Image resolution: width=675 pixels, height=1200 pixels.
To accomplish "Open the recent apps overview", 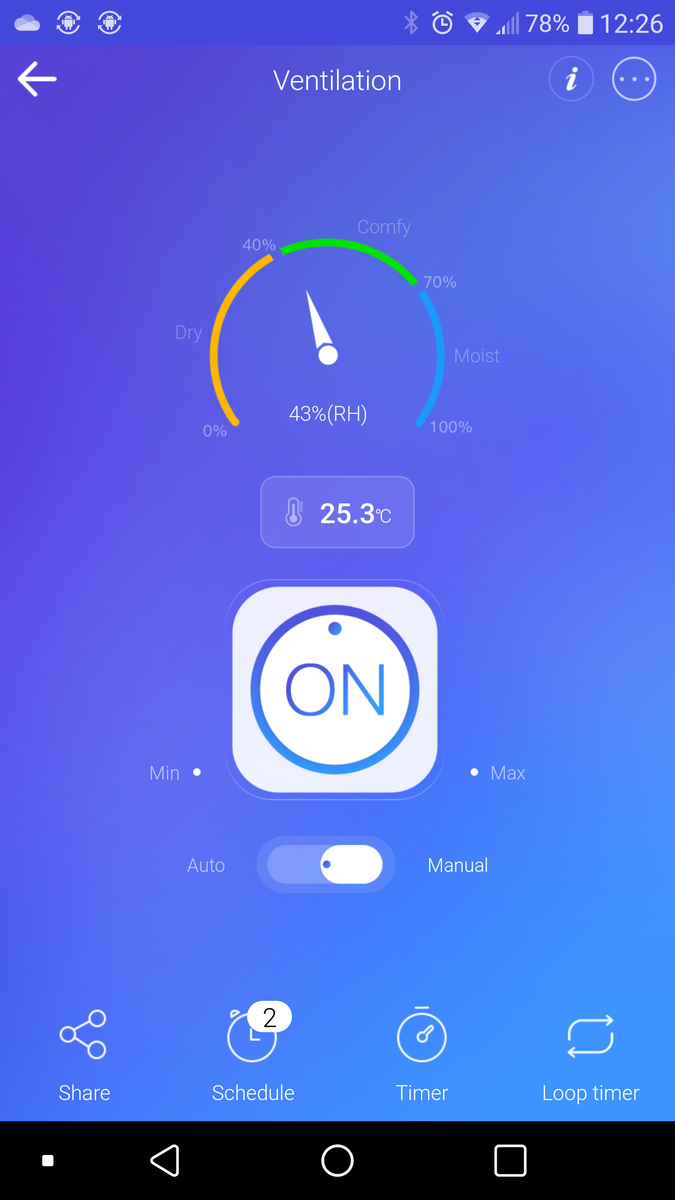I will 510,1161.
